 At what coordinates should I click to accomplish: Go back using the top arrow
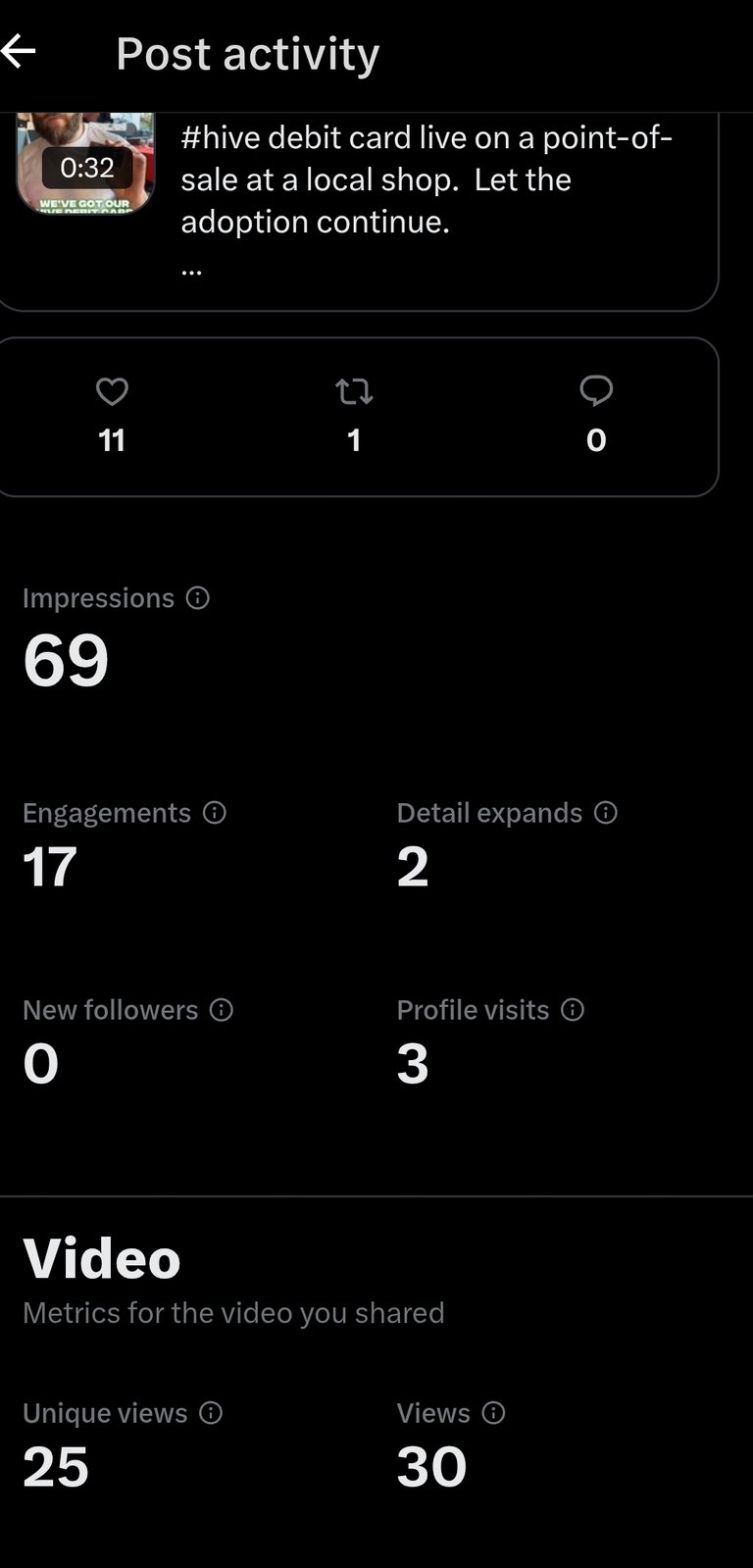19,51
